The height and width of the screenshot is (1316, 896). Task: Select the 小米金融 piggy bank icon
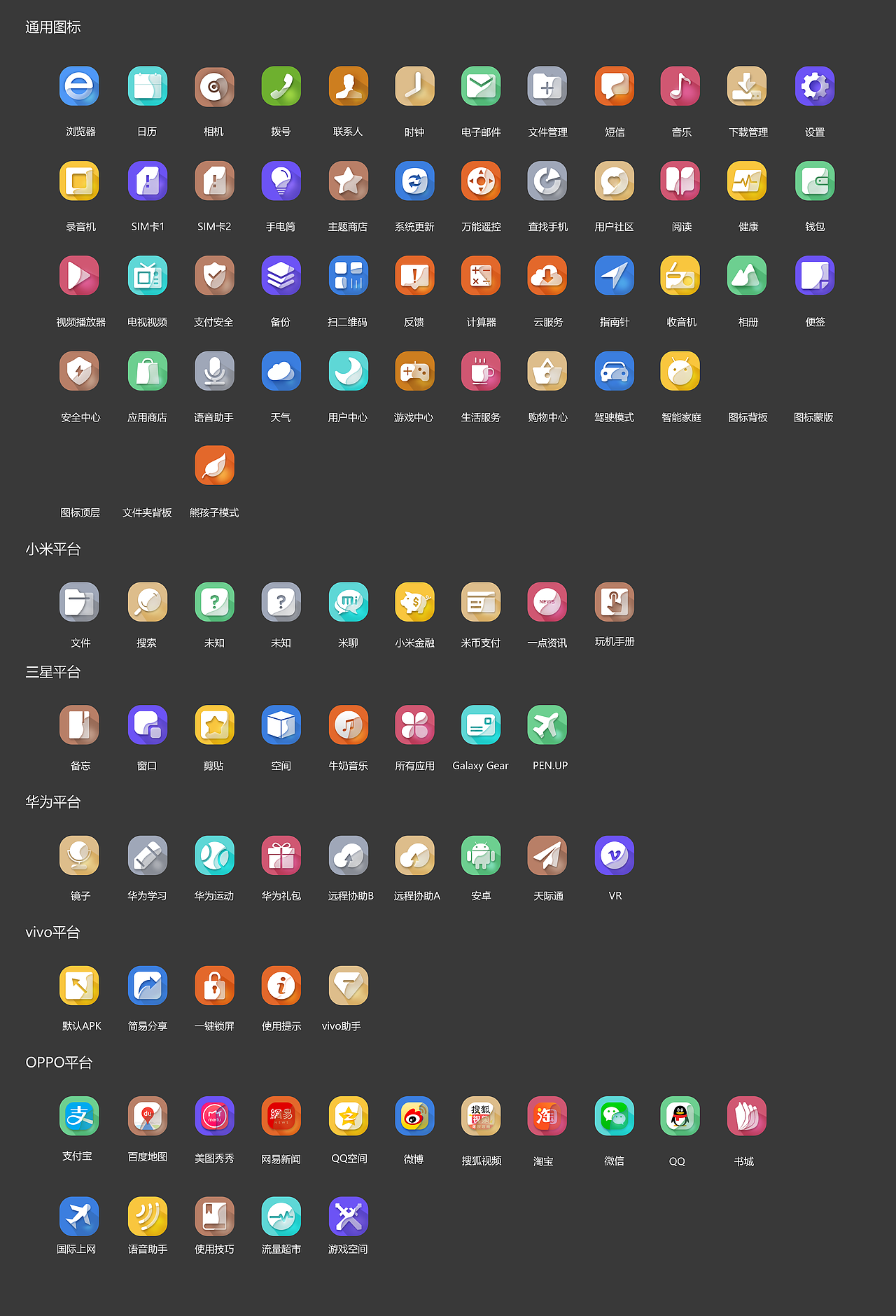click(x=414, y=602)
